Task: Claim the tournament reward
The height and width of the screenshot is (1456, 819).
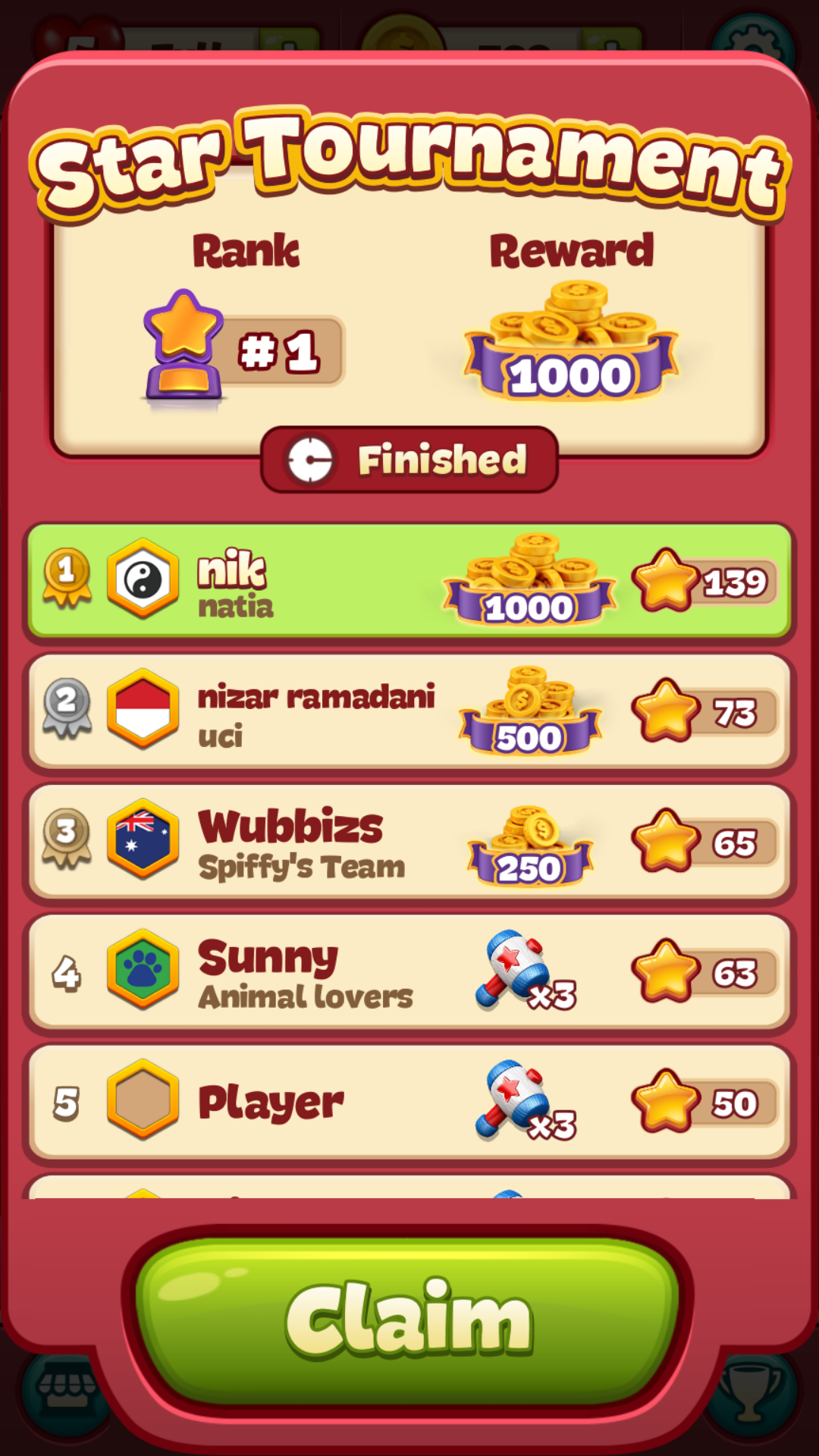Action: pos(409,1319)
